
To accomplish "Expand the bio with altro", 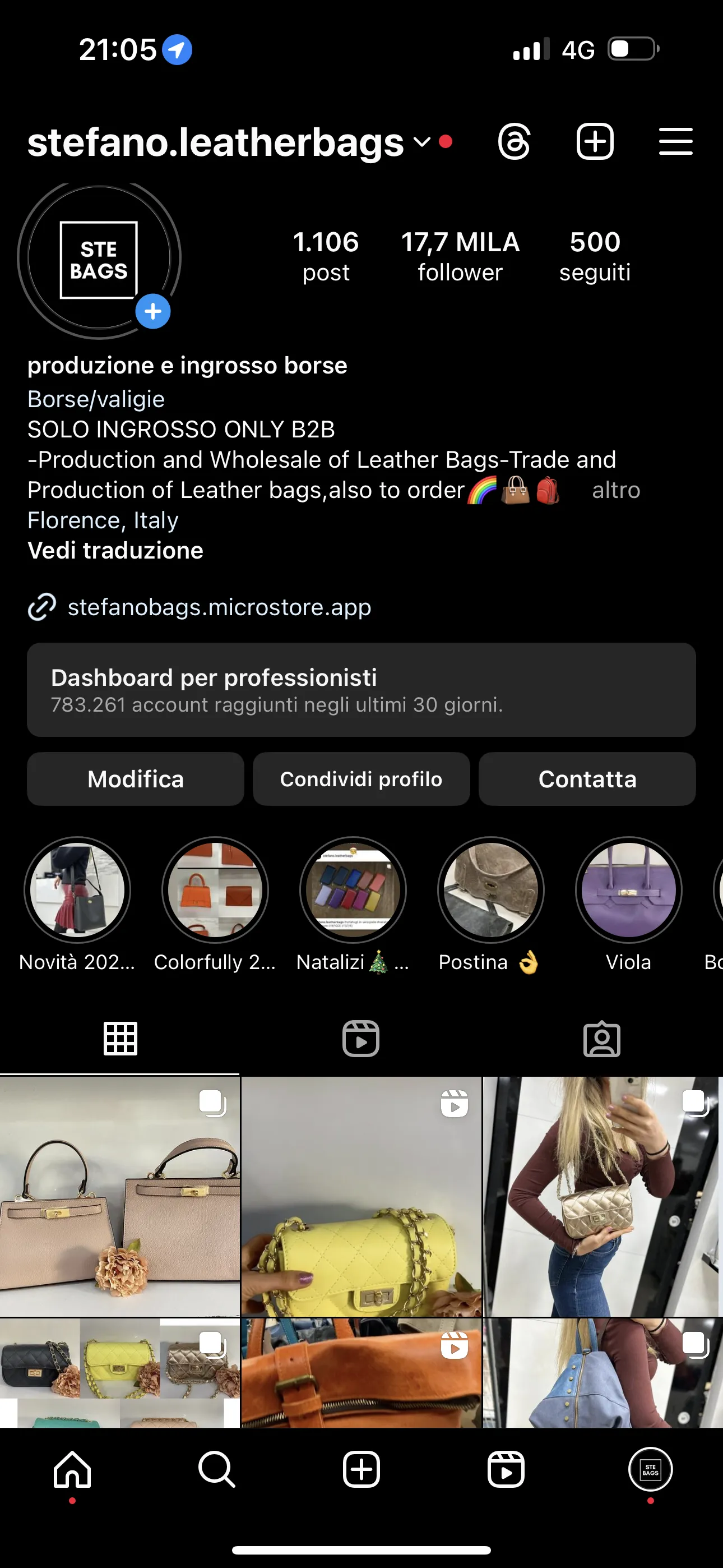I will pos(616,490).
